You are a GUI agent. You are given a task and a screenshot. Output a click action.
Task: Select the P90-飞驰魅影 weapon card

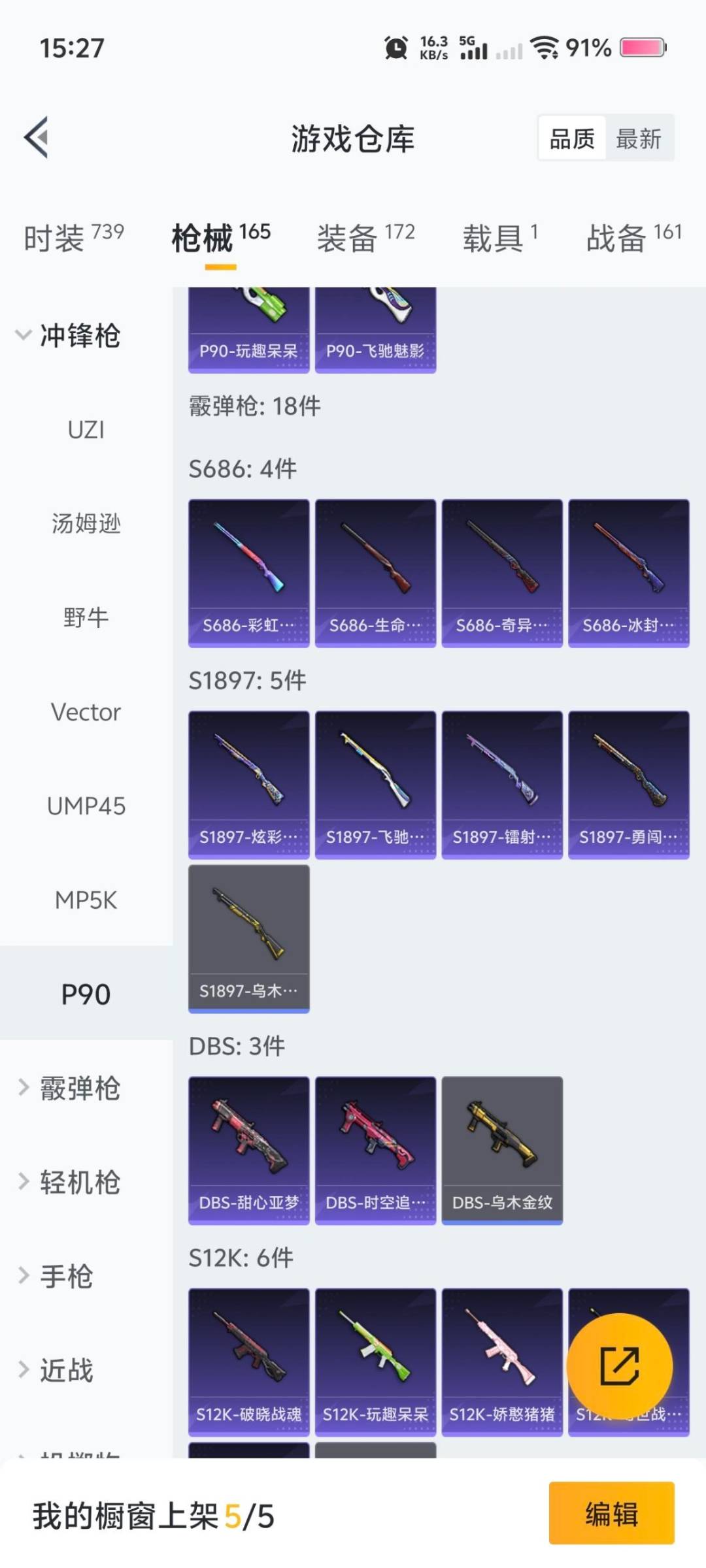[375, 327]
